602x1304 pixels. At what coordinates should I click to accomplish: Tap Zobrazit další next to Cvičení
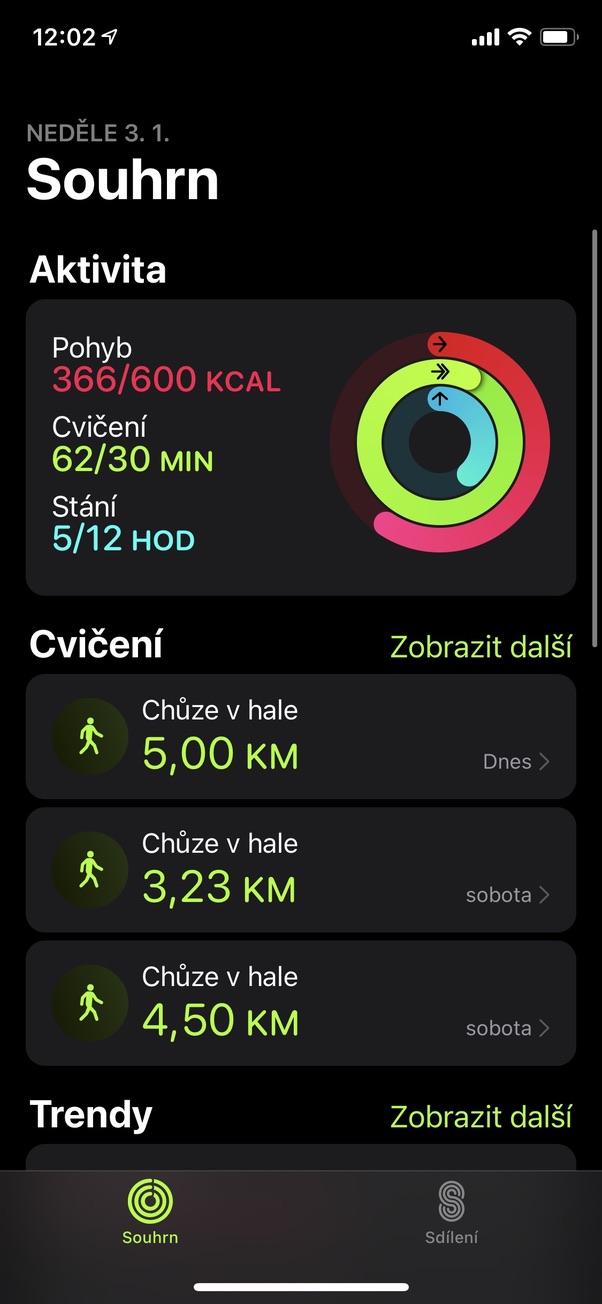[480, 646]
